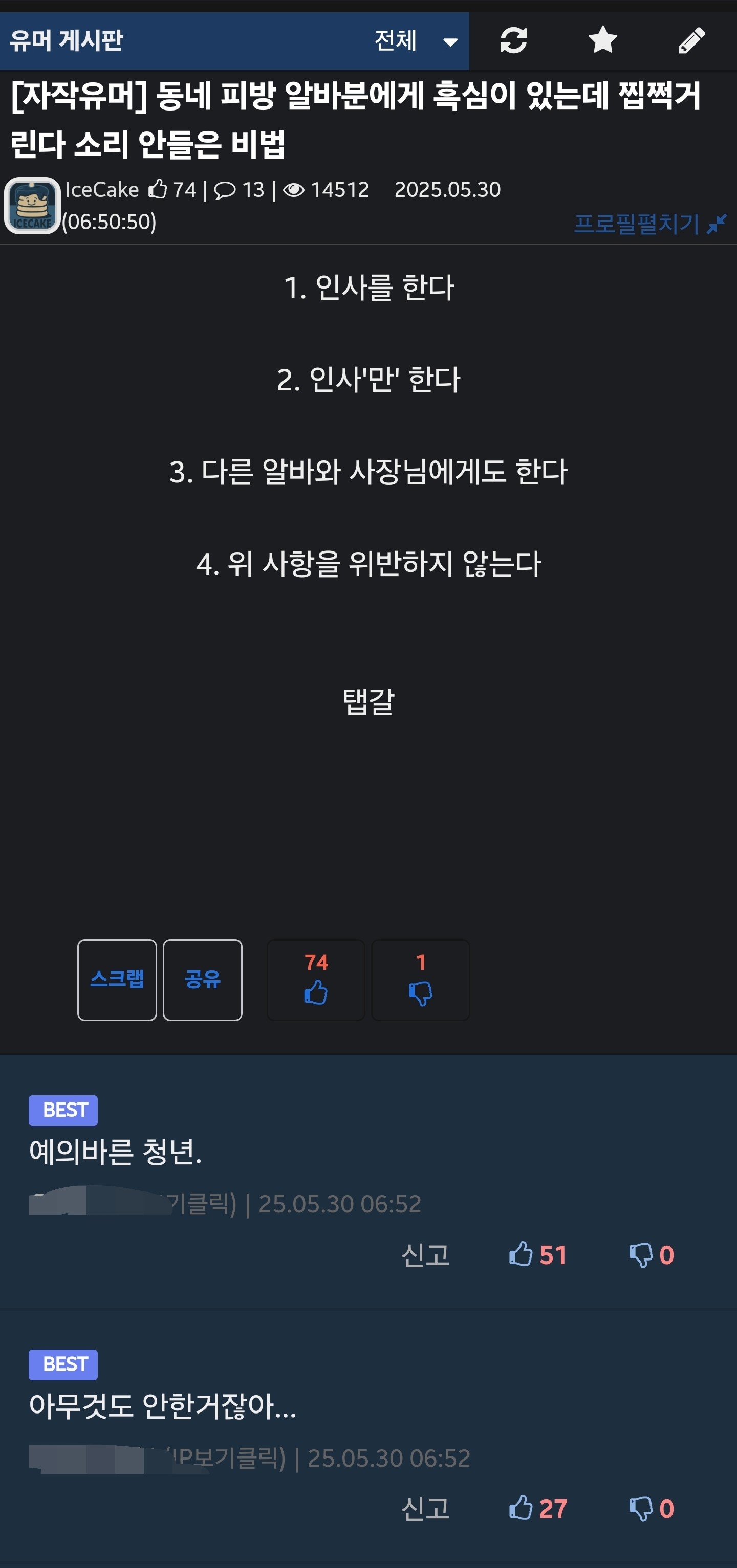Write a new post with the pencil icon
Screen dimensions: 737x1568
pos(692,41)
